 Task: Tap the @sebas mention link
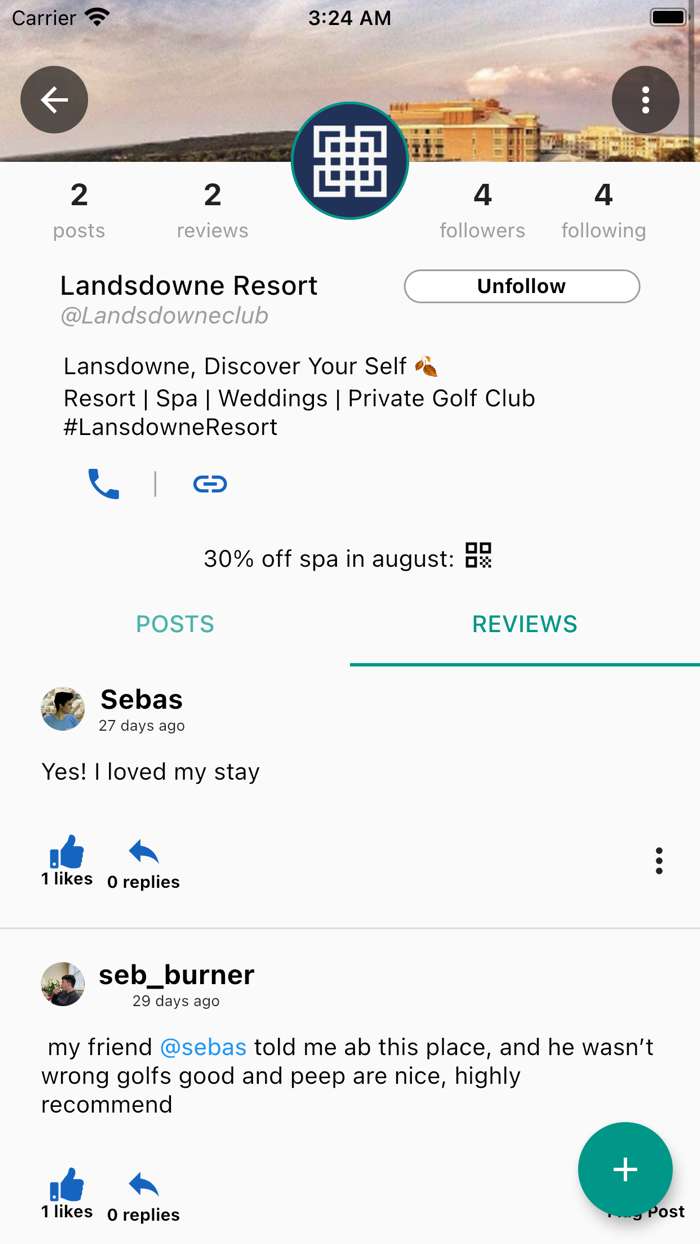click(x=203, y=1047)
